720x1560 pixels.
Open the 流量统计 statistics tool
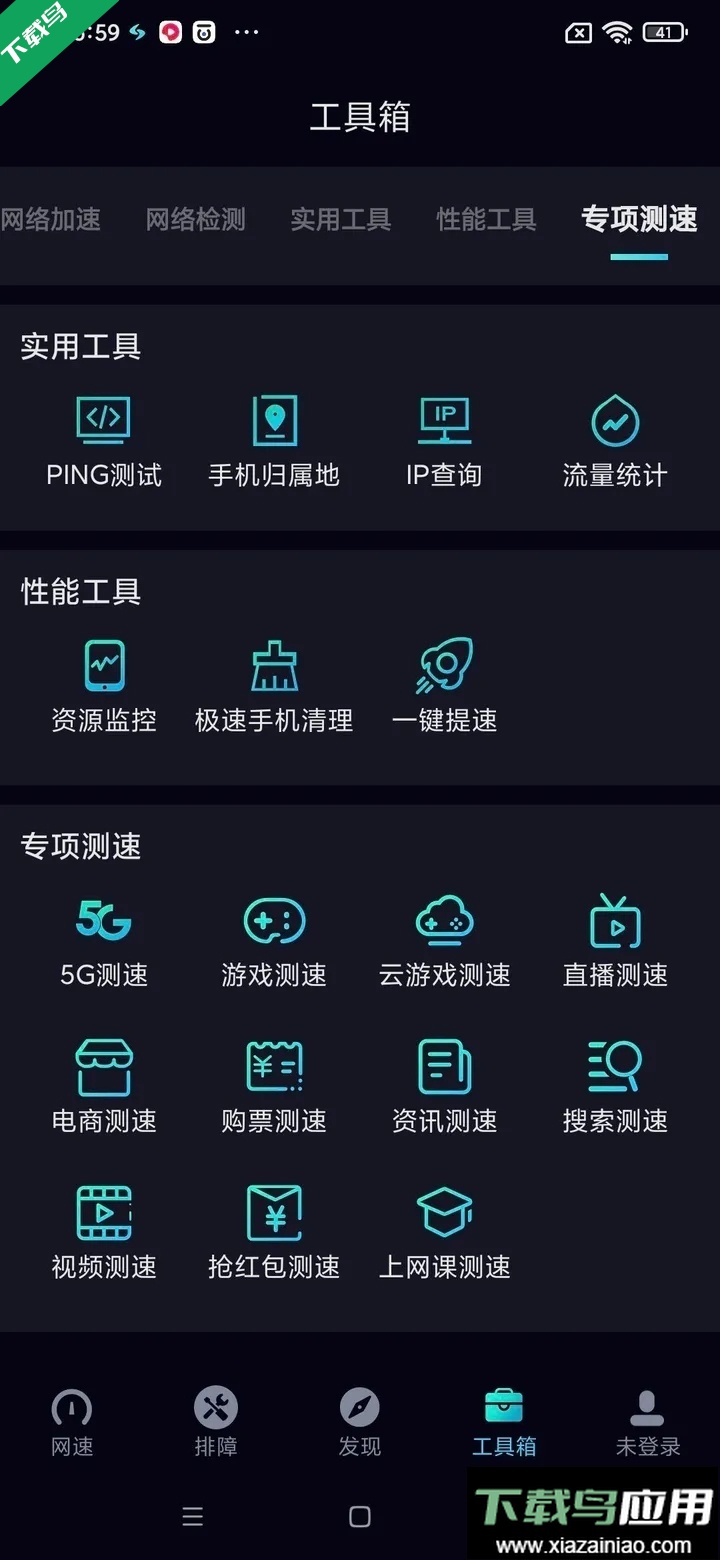click(613, 437)
